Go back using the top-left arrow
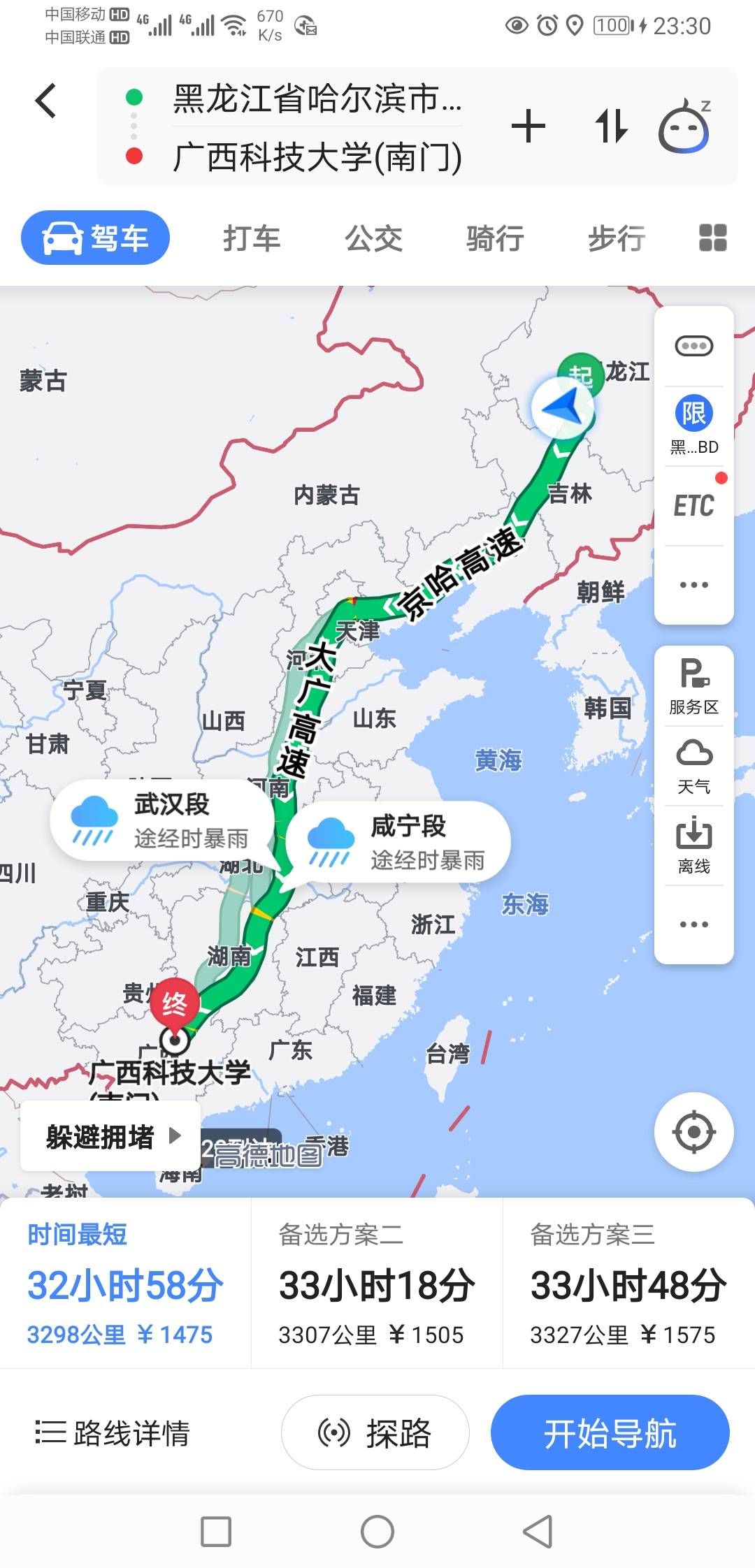 click(x=46, y=101)
